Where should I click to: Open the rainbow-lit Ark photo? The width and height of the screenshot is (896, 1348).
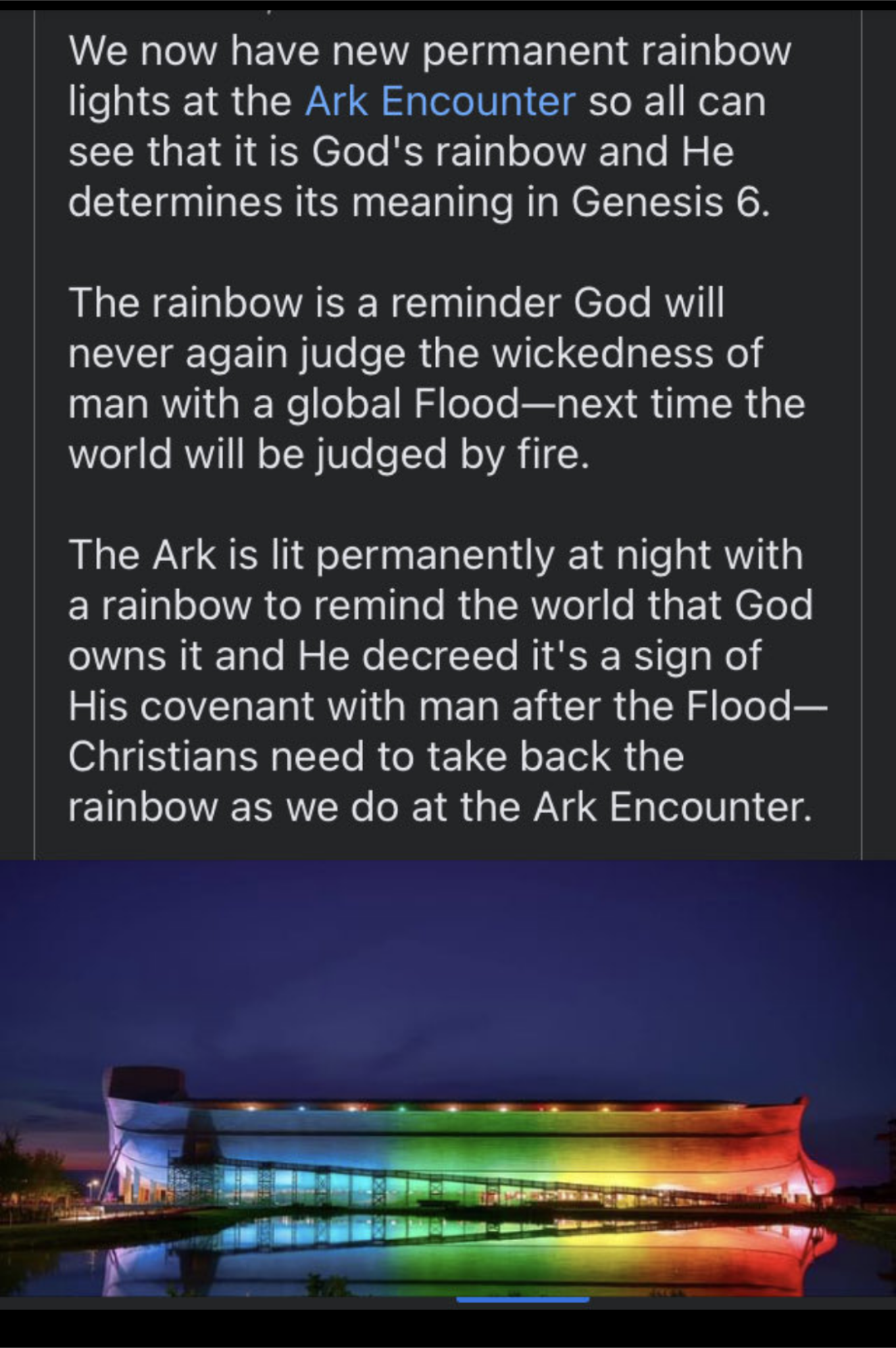click(447, 1079)
